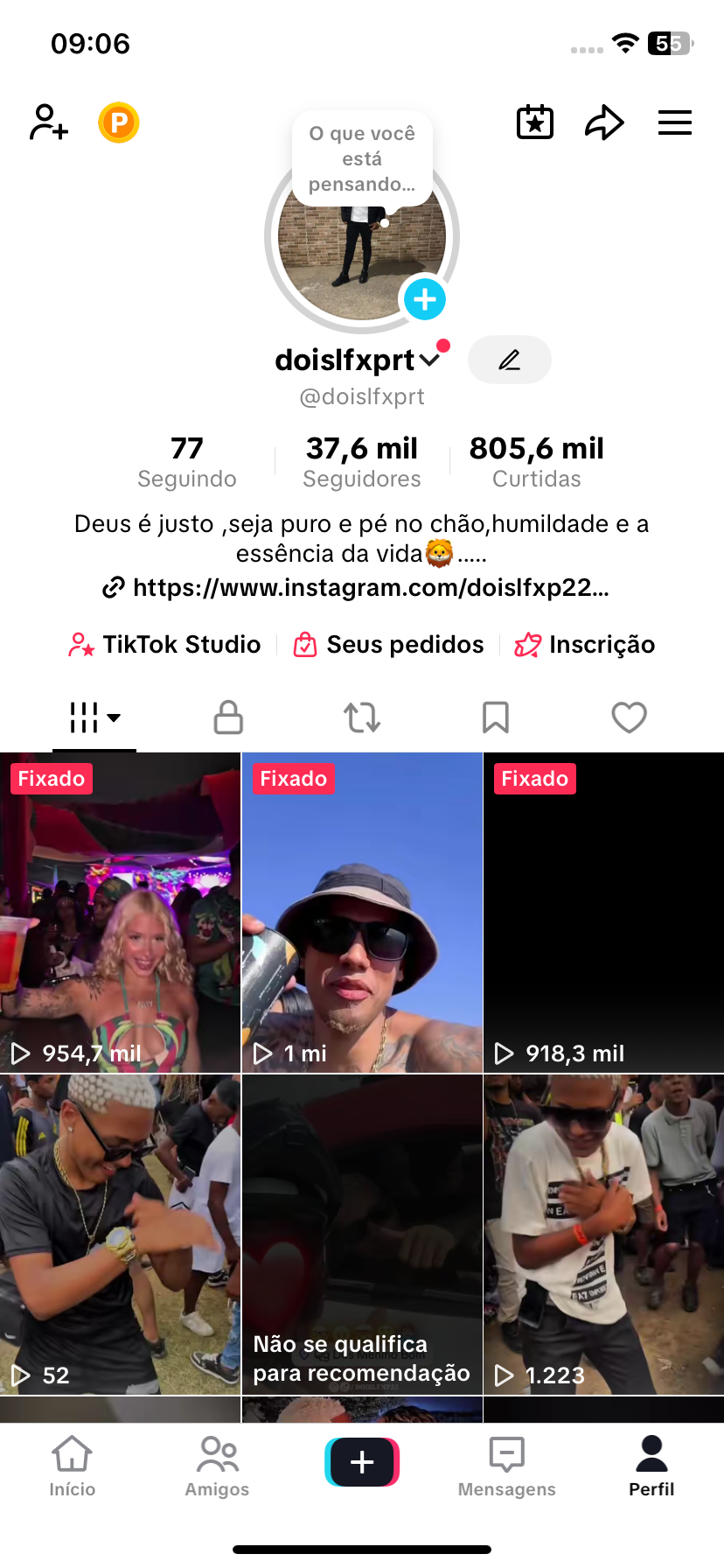The width and height of the screenshot is (724, 1568).
Task: Open the add friends icon
Action: click(x=49, y=122)
